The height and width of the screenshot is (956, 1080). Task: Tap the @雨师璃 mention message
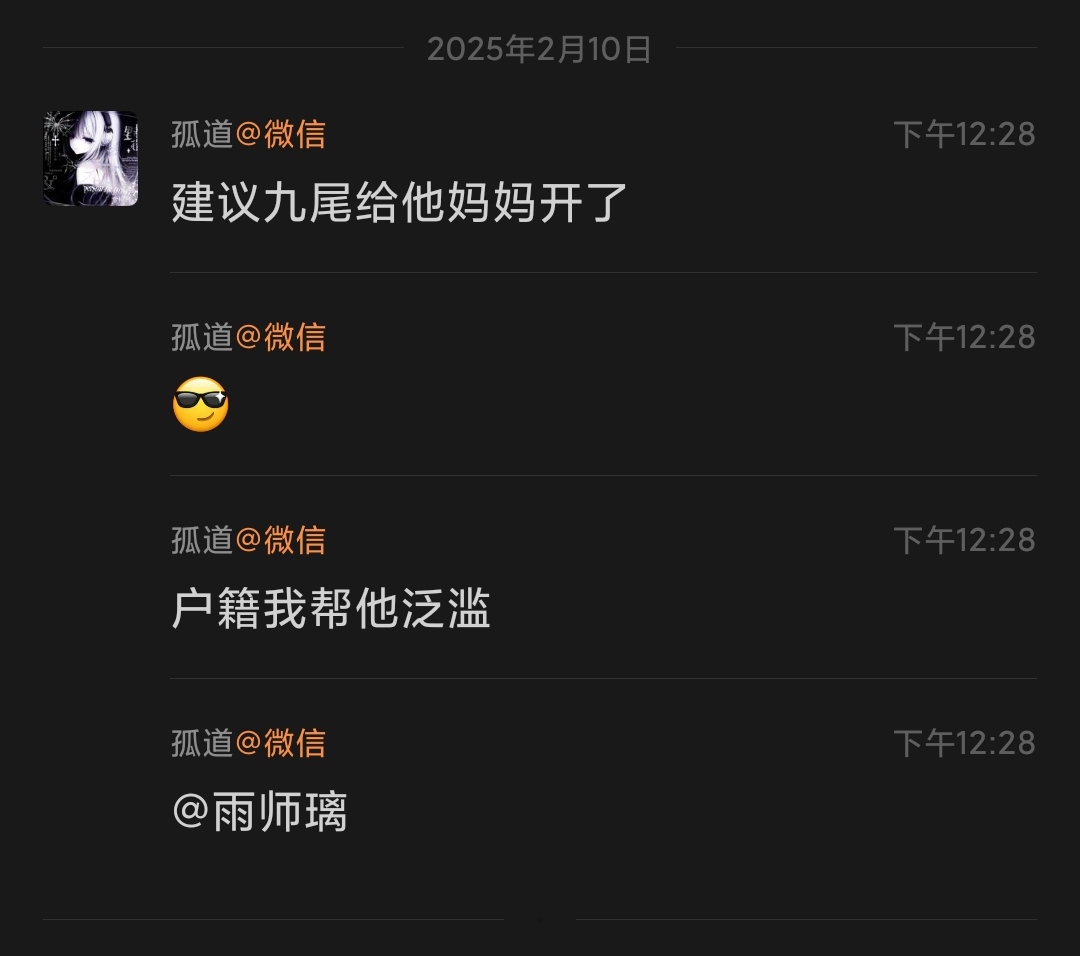pyautogui.click(x=260, y=813)
